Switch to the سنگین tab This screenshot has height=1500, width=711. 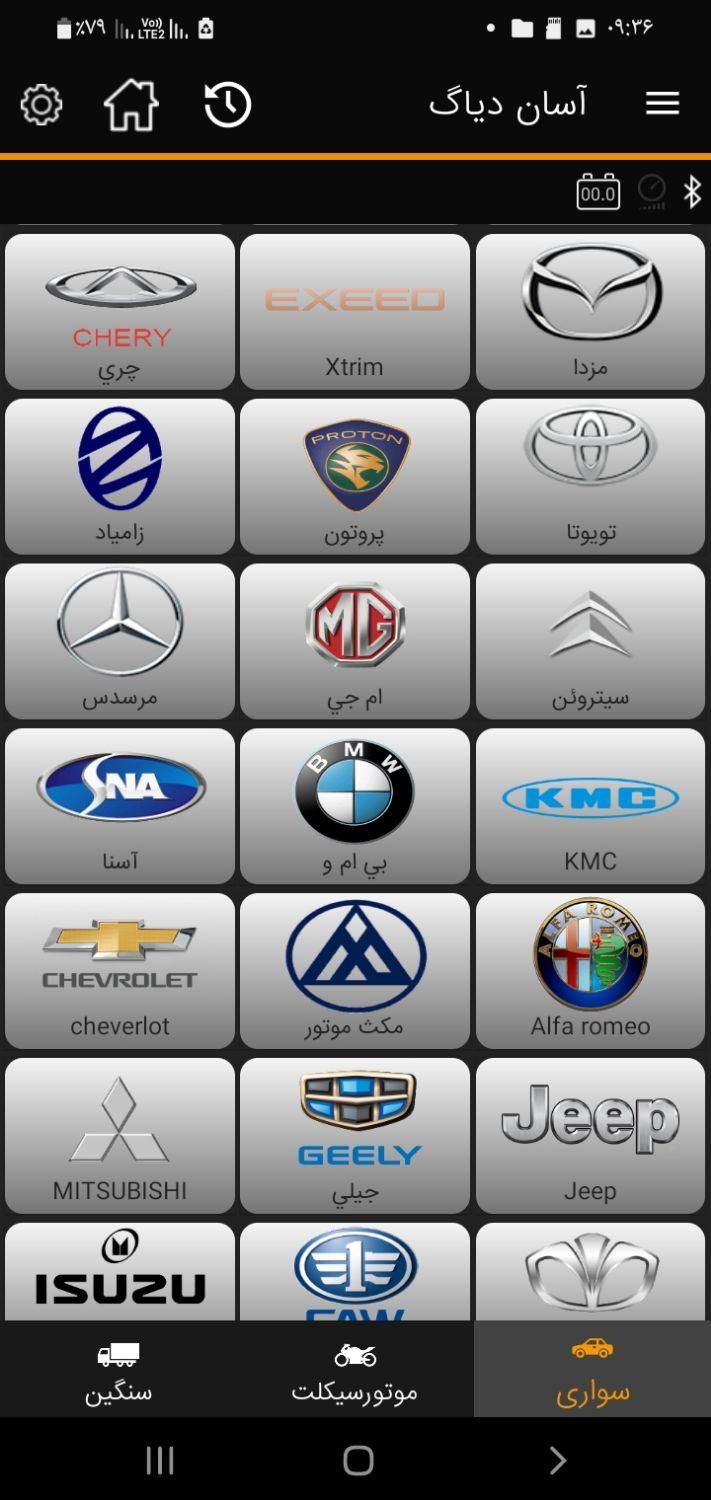pos(119,1370)
